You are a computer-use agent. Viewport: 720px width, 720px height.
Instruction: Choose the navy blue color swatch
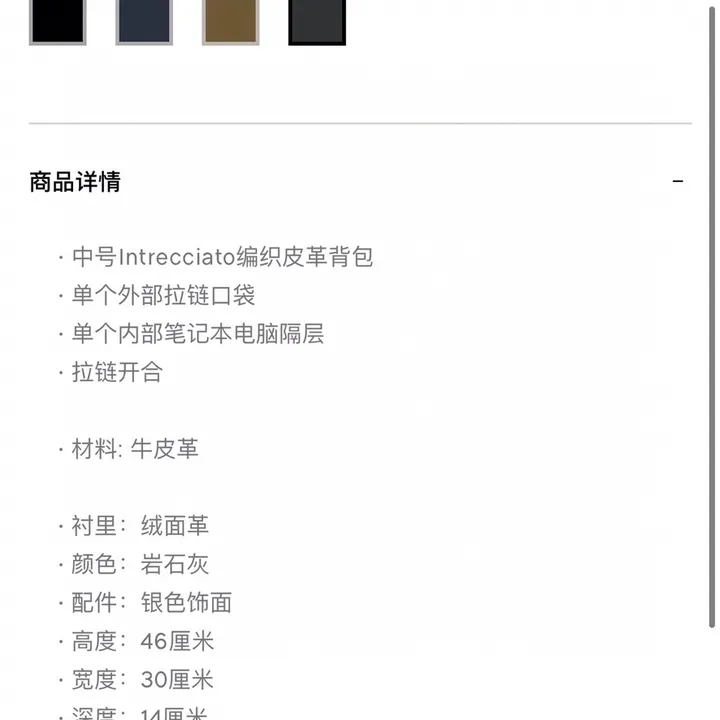(x=144, y=20)
